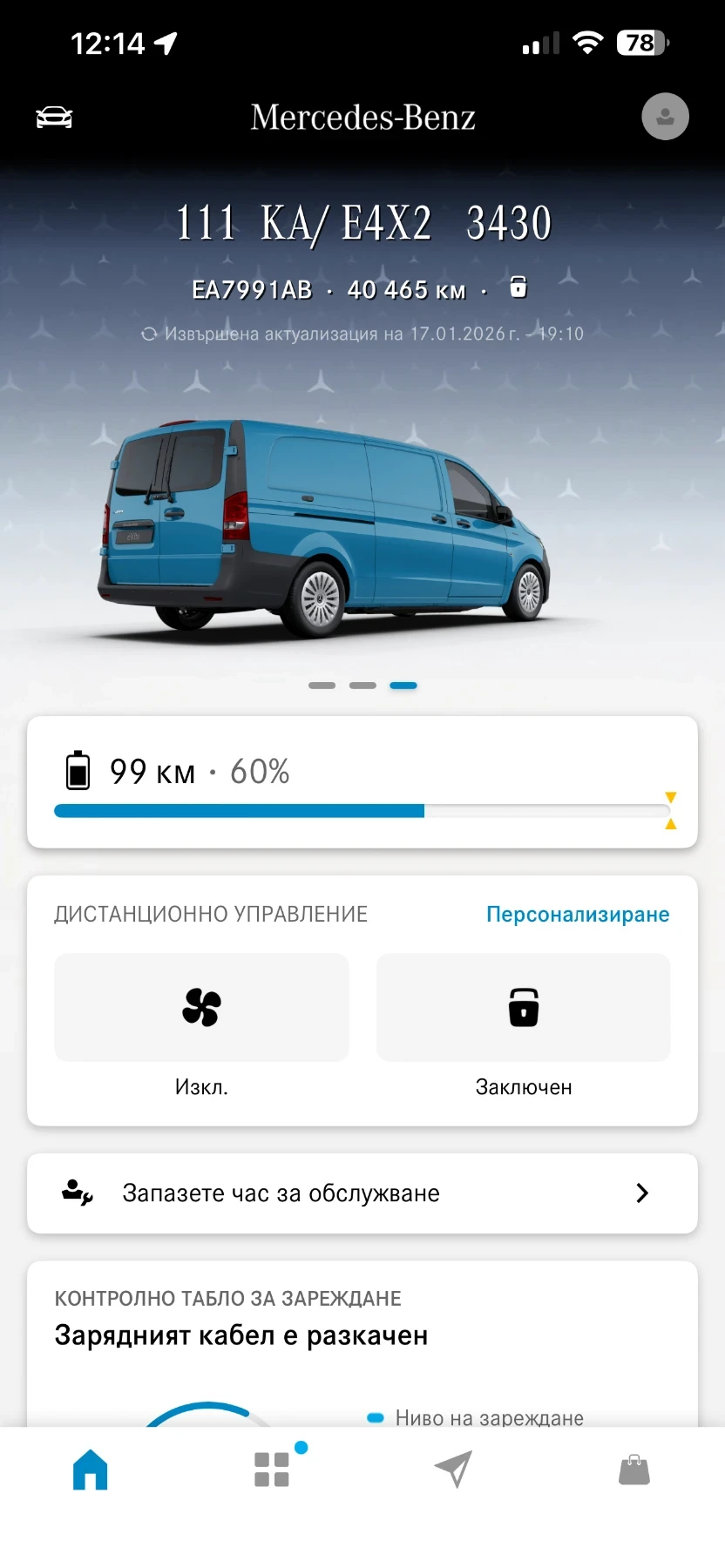725x1568 pixels.
Task: Open the battery range 99 км card
Action: point(362,781)
